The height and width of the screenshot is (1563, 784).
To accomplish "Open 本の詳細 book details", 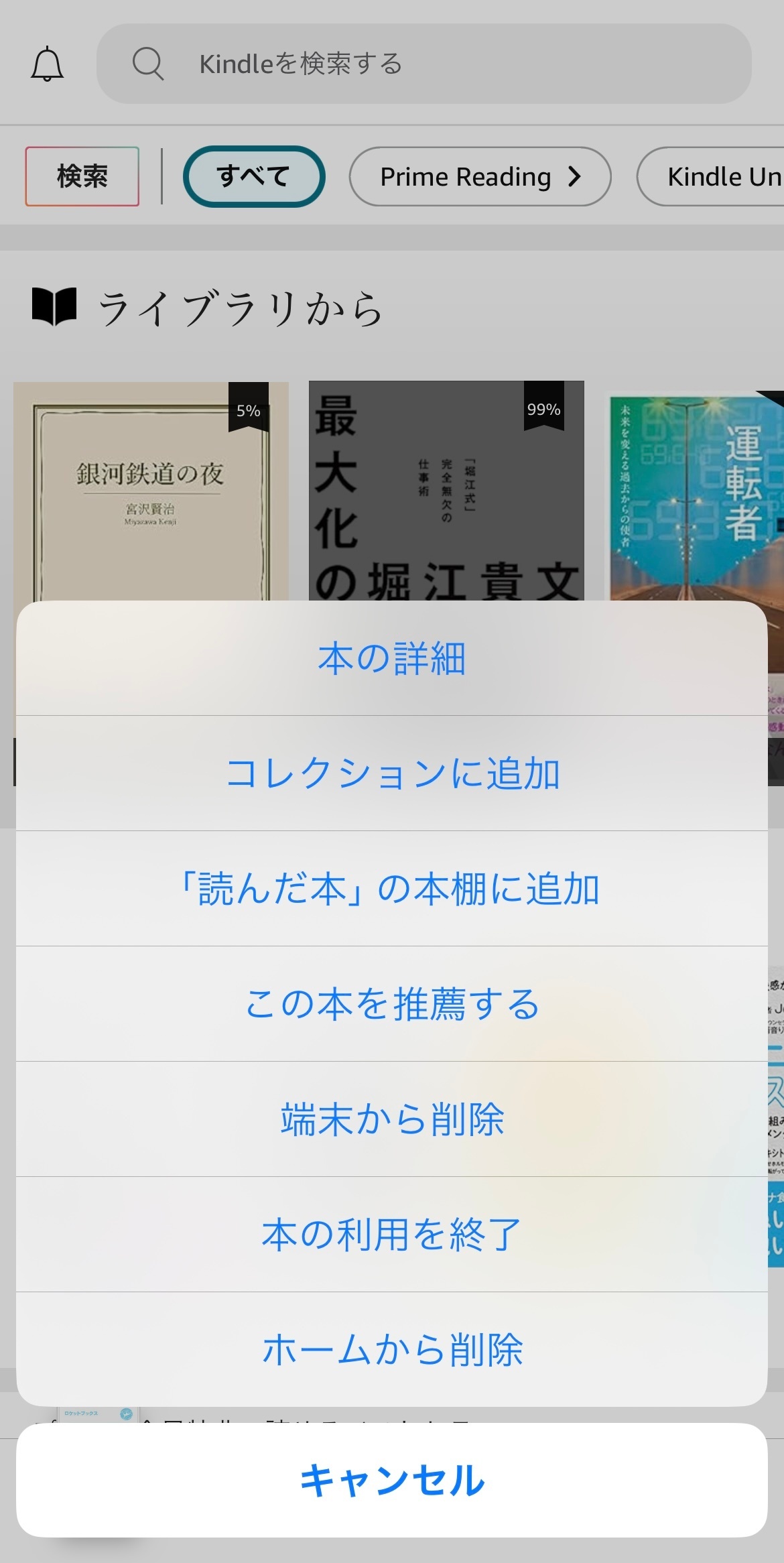I will (x=392, y=658).
